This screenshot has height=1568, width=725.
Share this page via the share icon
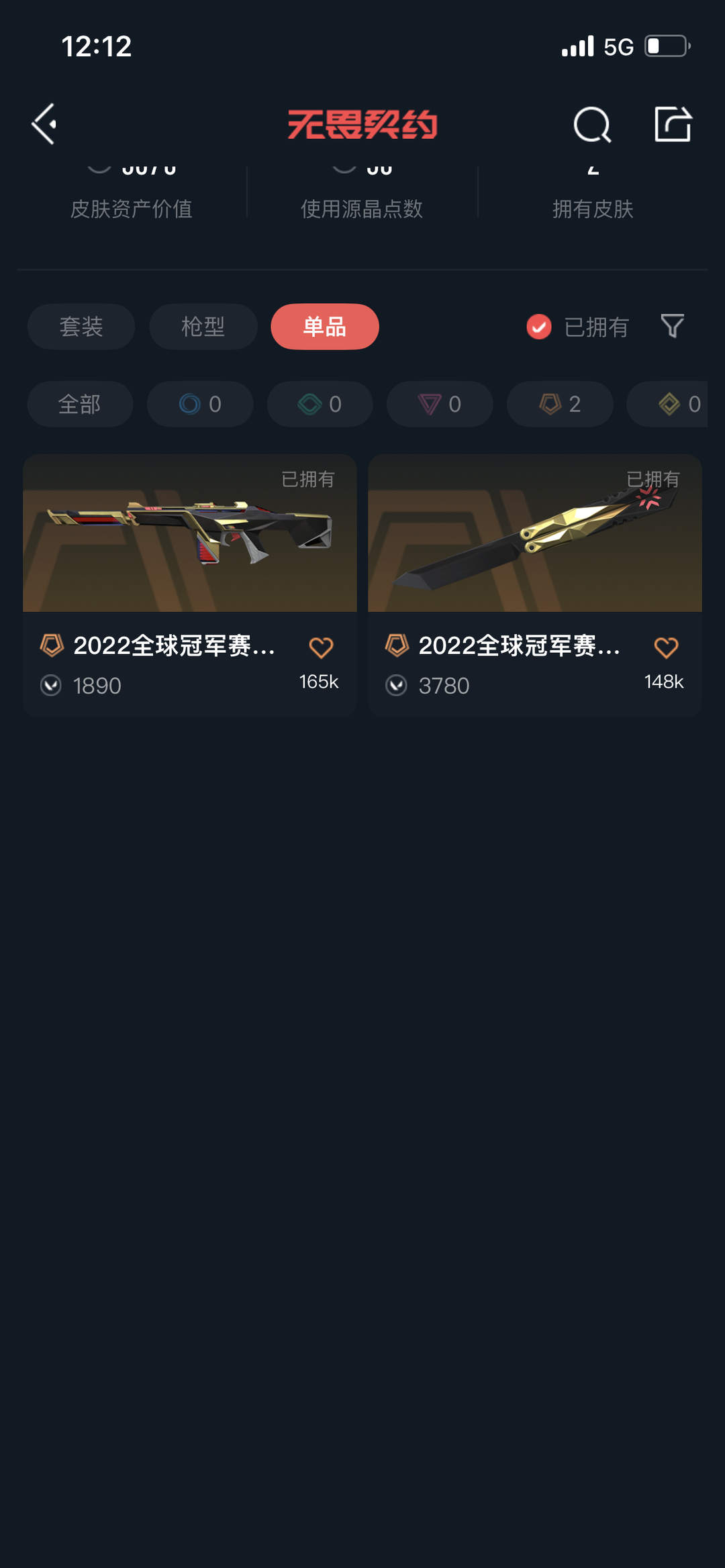pos(673,124)
